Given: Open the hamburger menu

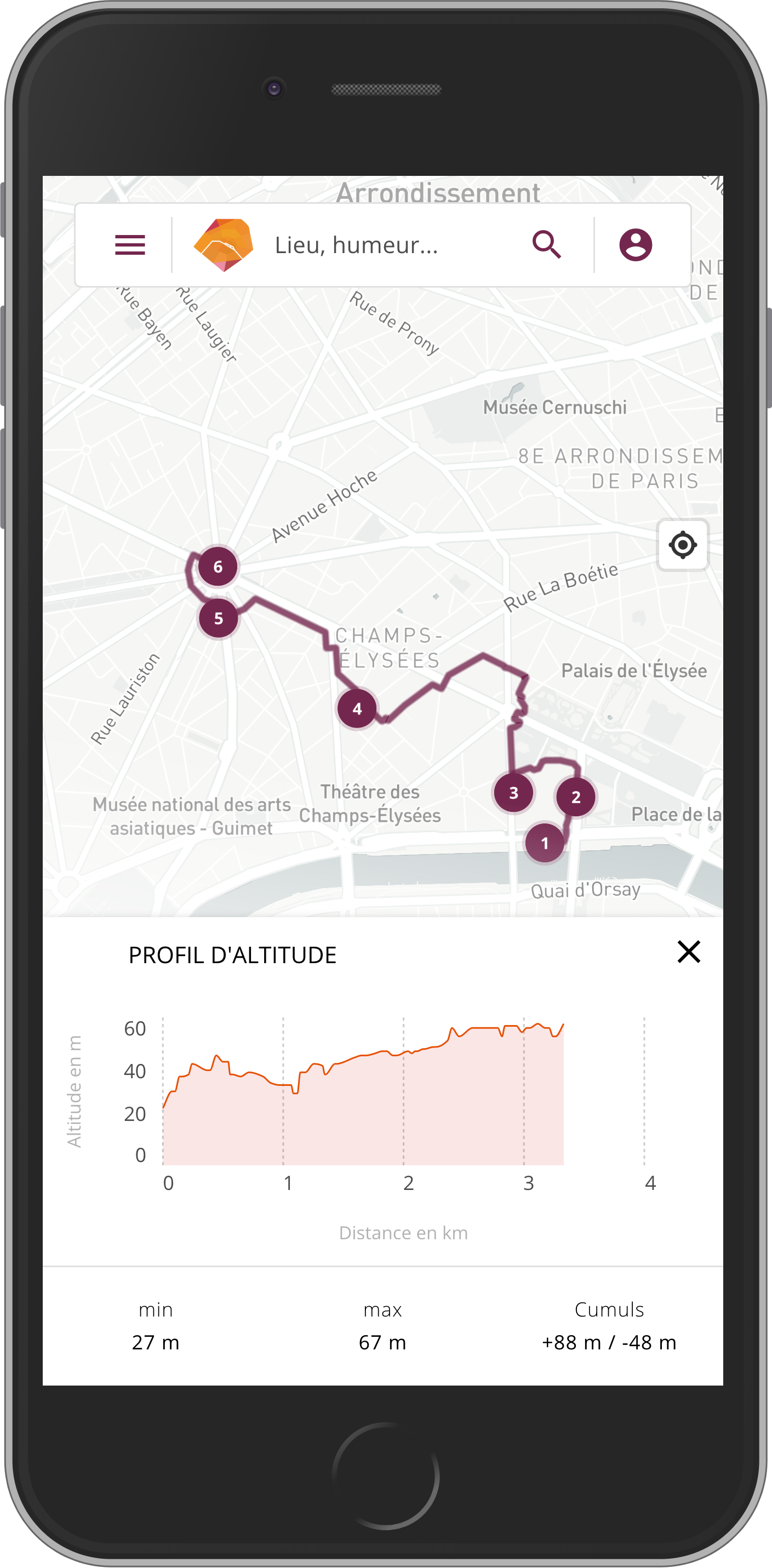Looking at the screenshot, I should (x=130, y=245).
